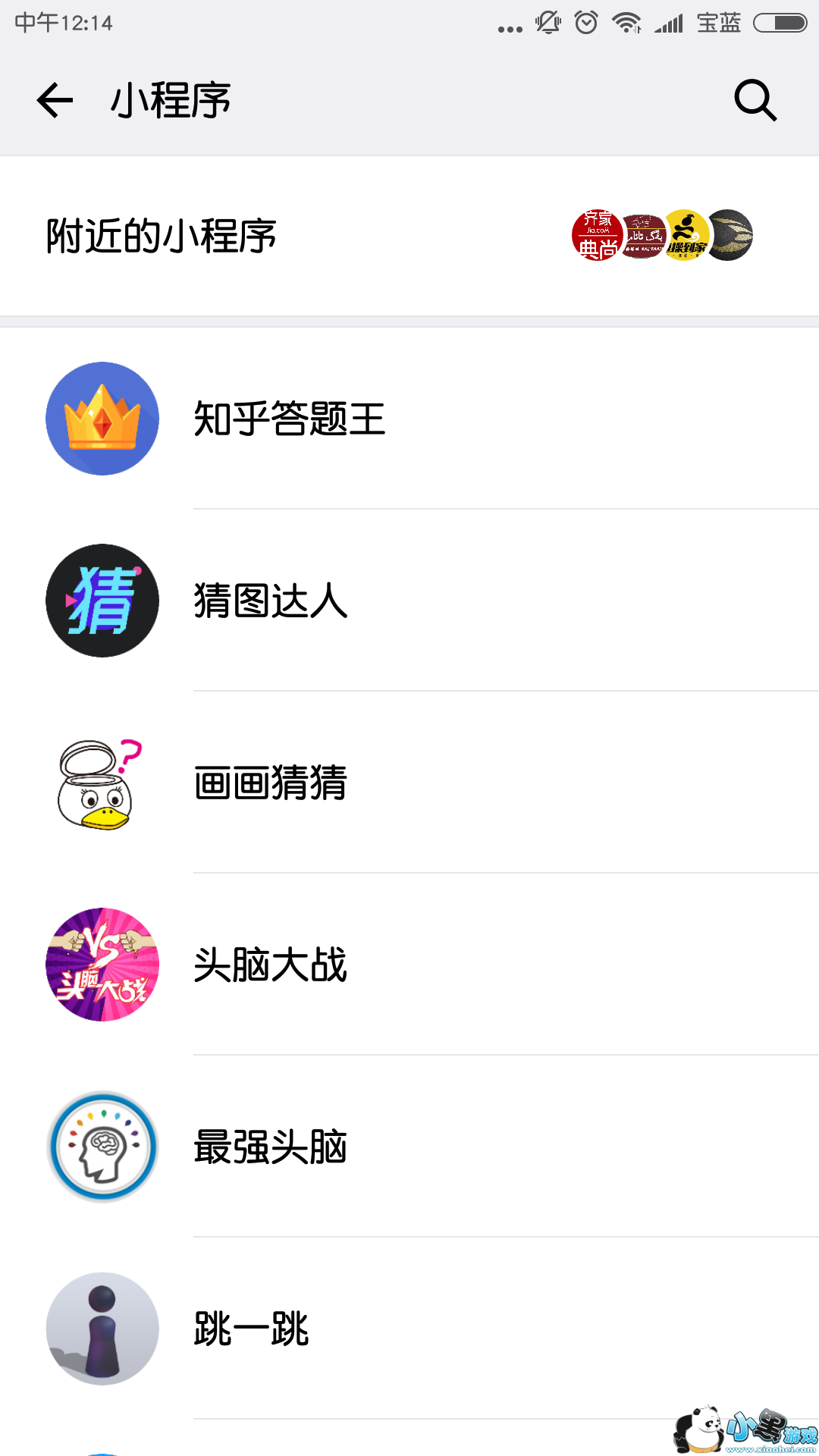Open the search icon in the top bar

[x=755, y=100]
